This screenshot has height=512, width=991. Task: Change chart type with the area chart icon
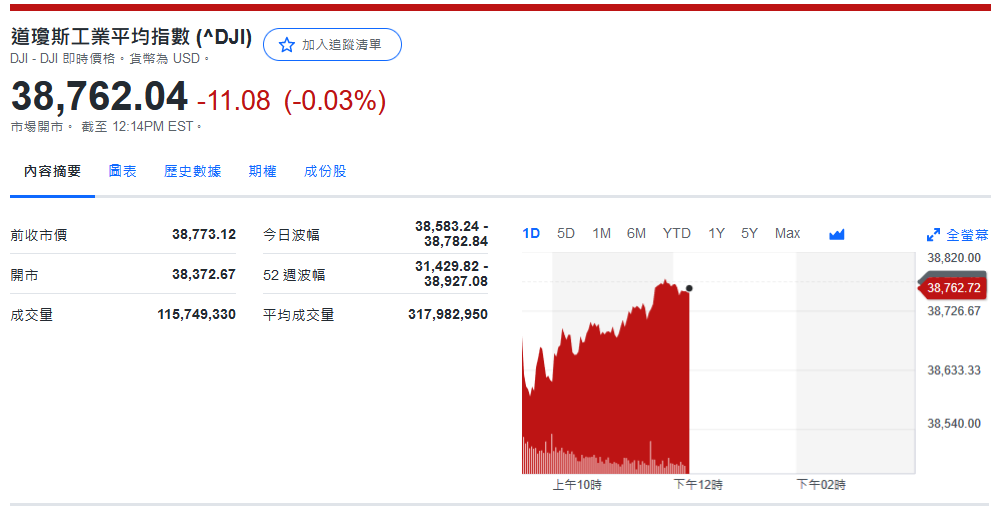pos(837,234)
